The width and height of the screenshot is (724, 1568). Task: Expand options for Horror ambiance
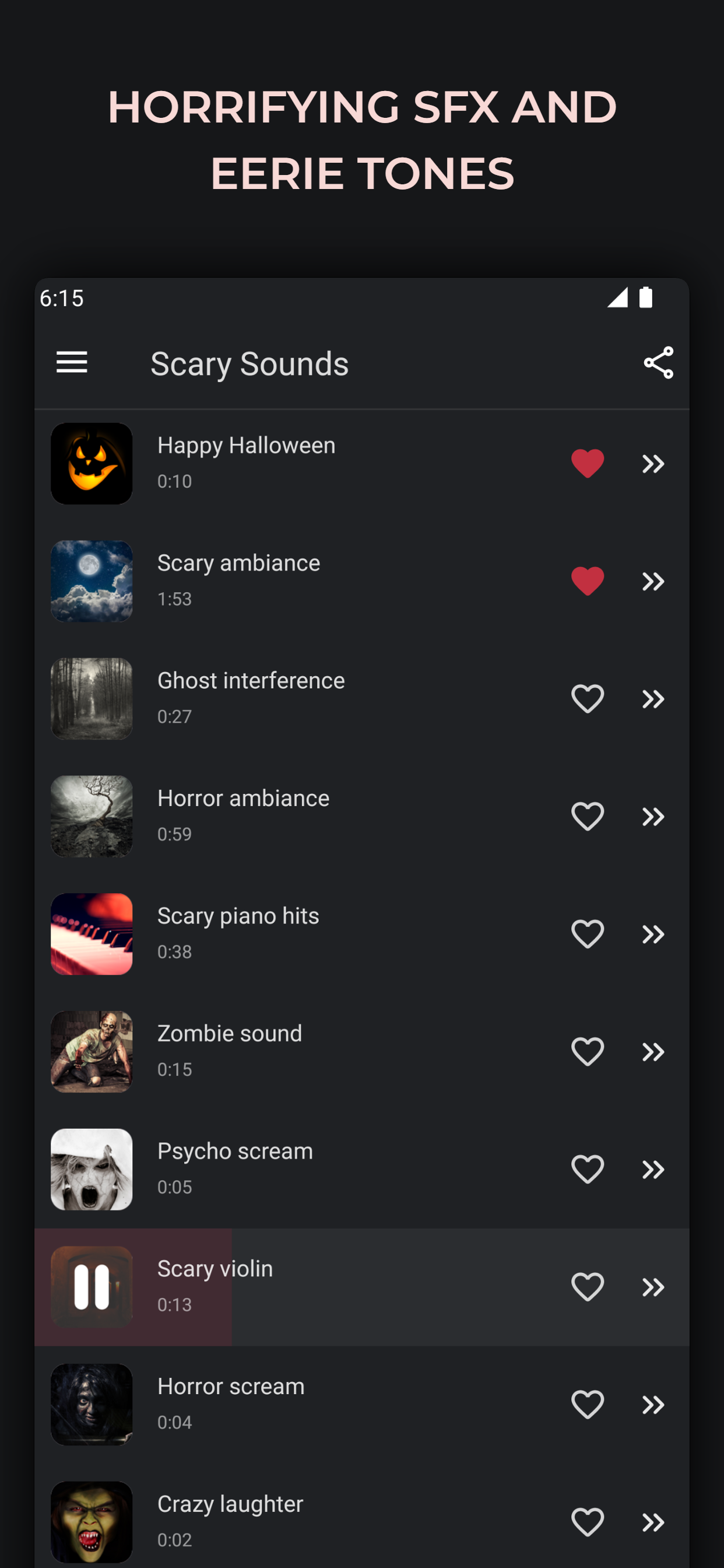pyautogui.click(x=653, y=816)
